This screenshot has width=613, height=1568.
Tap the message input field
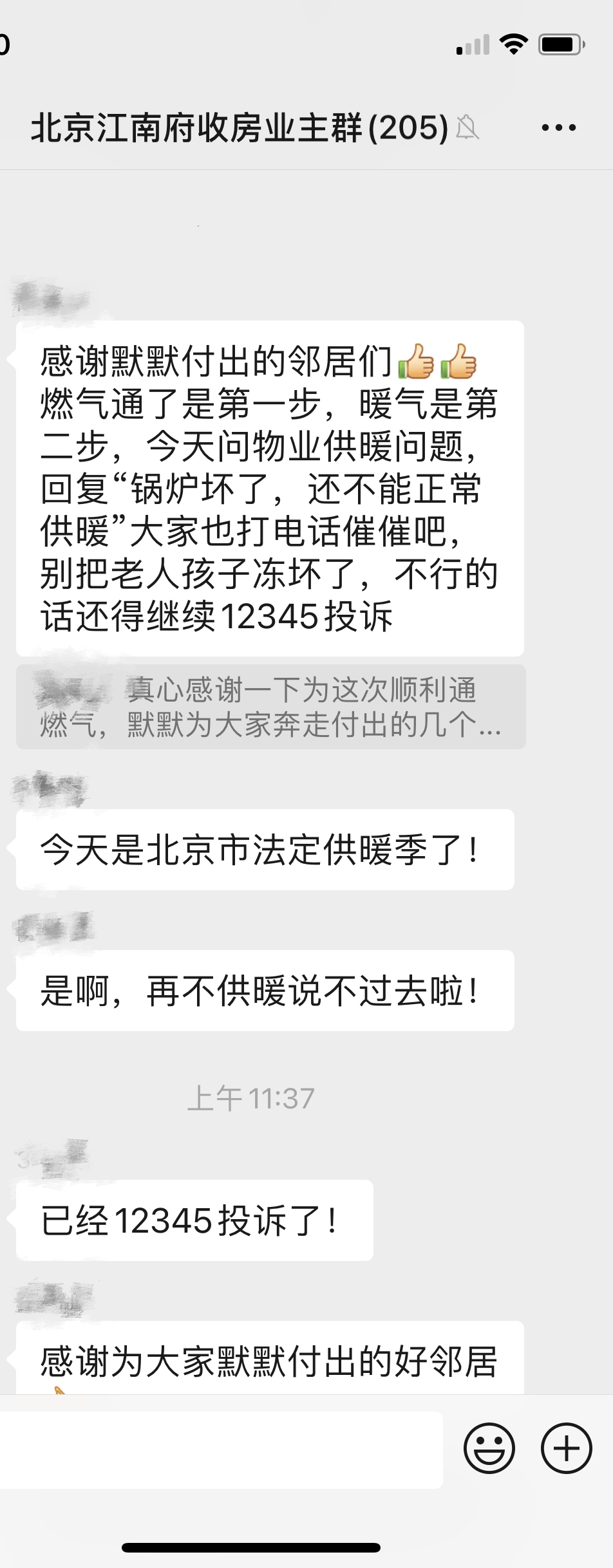pyautogui.click(x=220, y=1450)
